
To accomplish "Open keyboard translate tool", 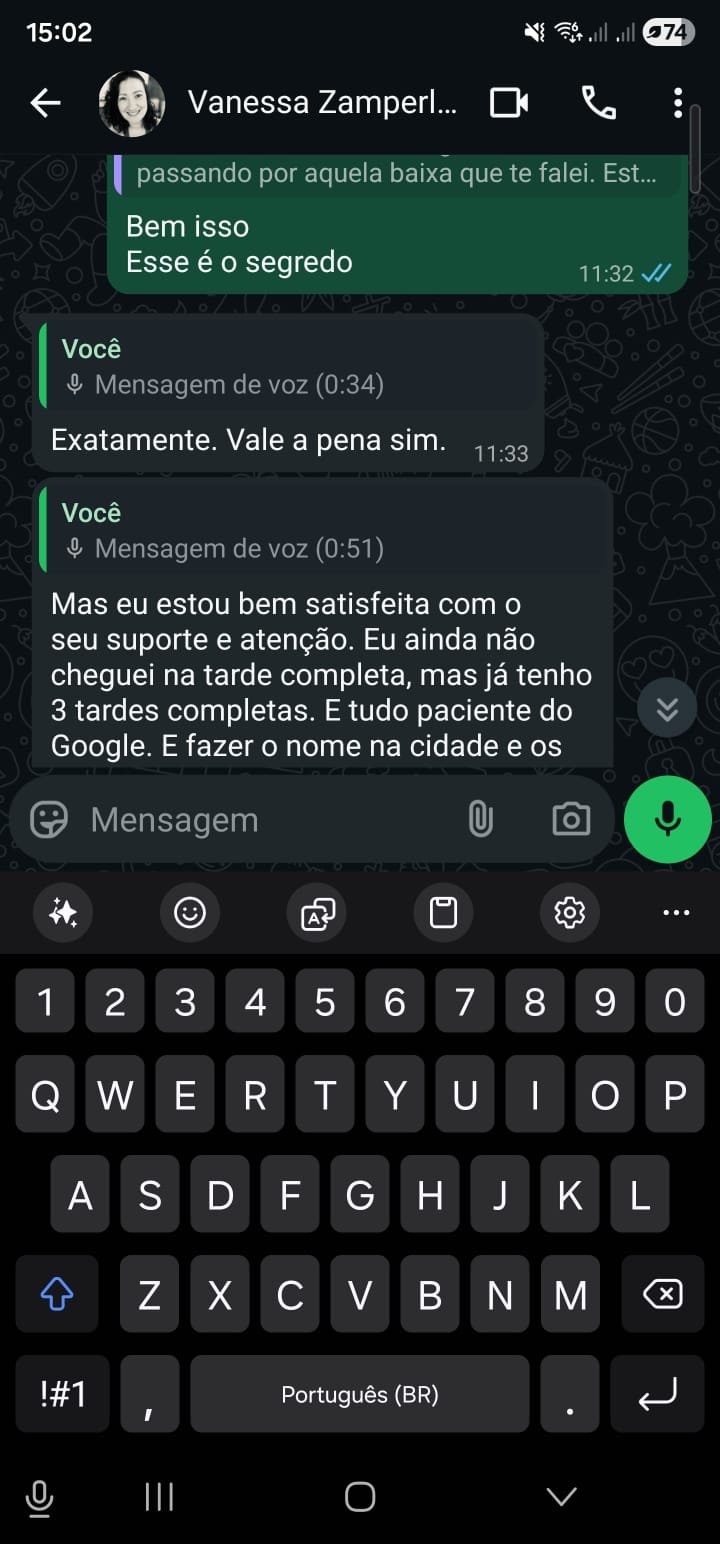I will point(317,912).
